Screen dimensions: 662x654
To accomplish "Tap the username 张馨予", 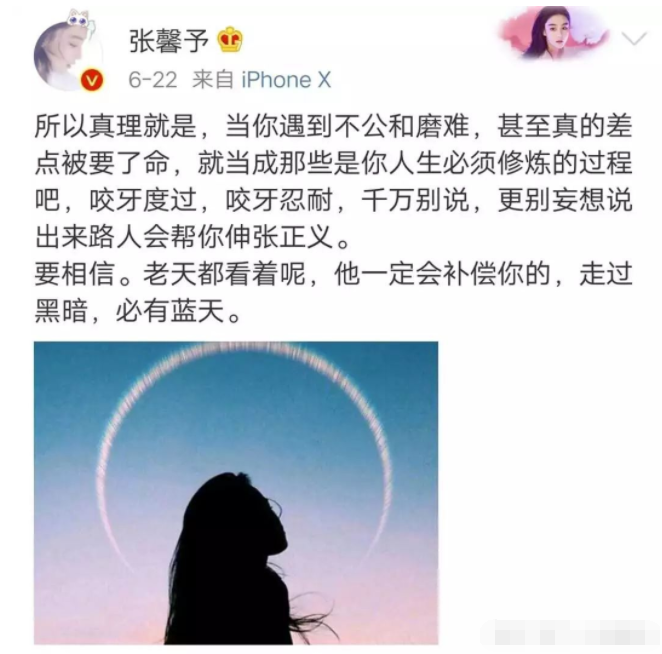I will click(167, 39).
